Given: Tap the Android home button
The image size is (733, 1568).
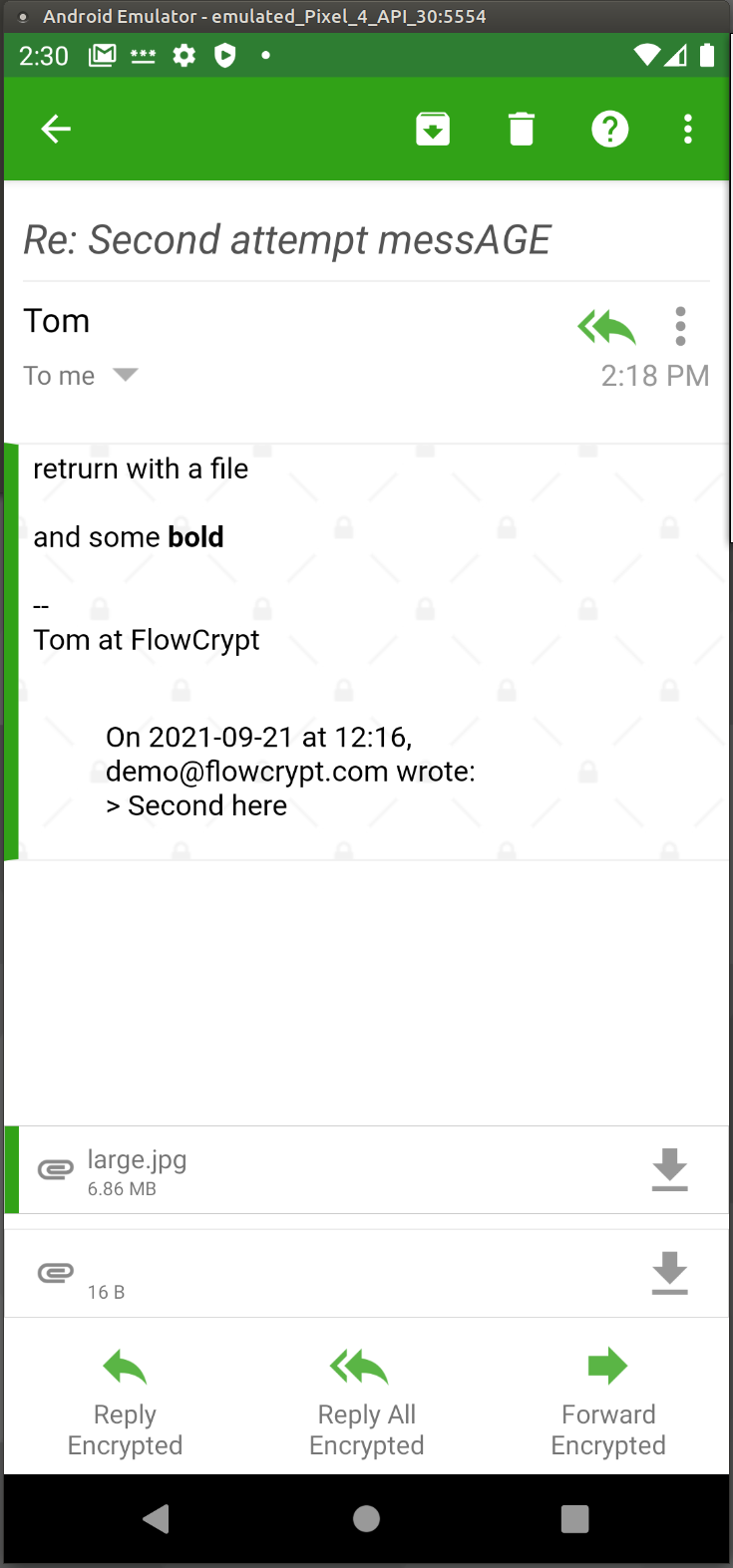Looking at the screenshot, I should pos(366,1518).
